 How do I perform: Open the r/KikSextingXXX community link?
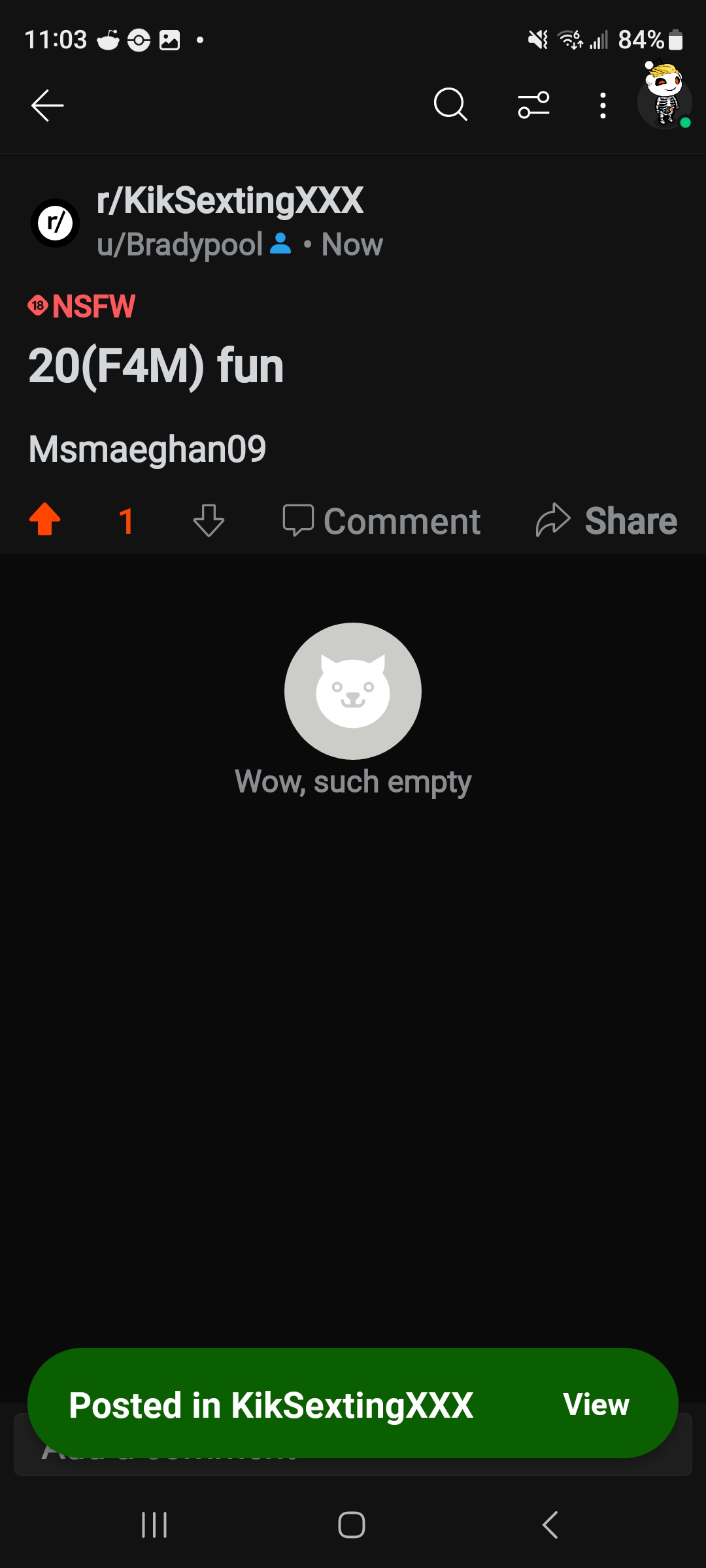click(x=229, y=200)
